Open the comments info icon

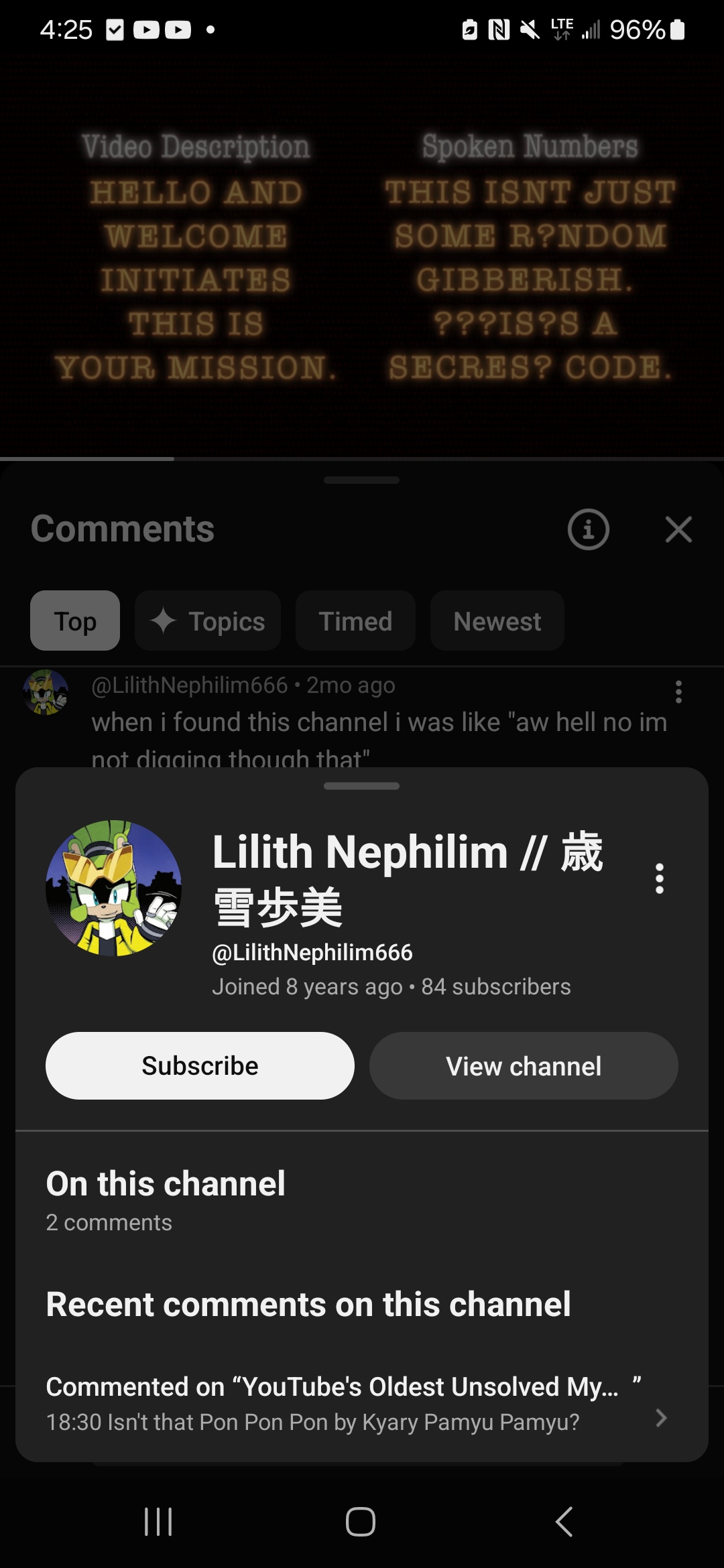click(x=588, y=529)
